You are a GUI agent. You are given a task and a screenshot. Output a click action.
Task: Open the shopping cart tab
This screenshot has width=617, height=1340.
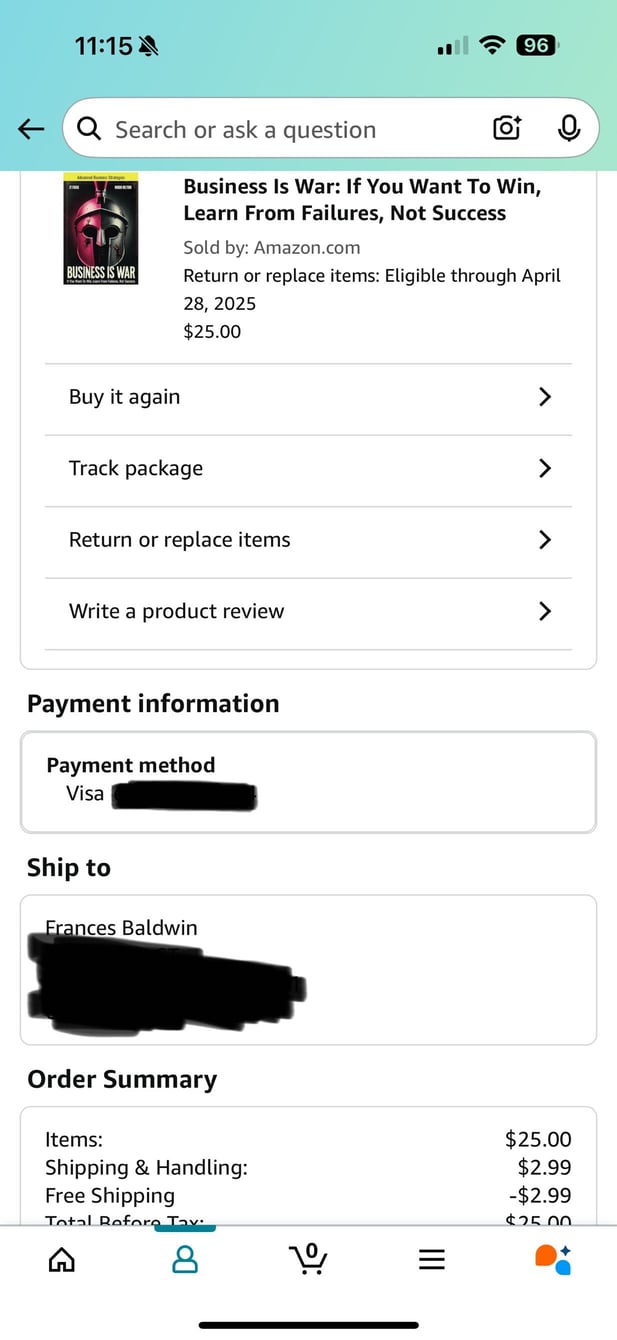[x=309, y=1258]
